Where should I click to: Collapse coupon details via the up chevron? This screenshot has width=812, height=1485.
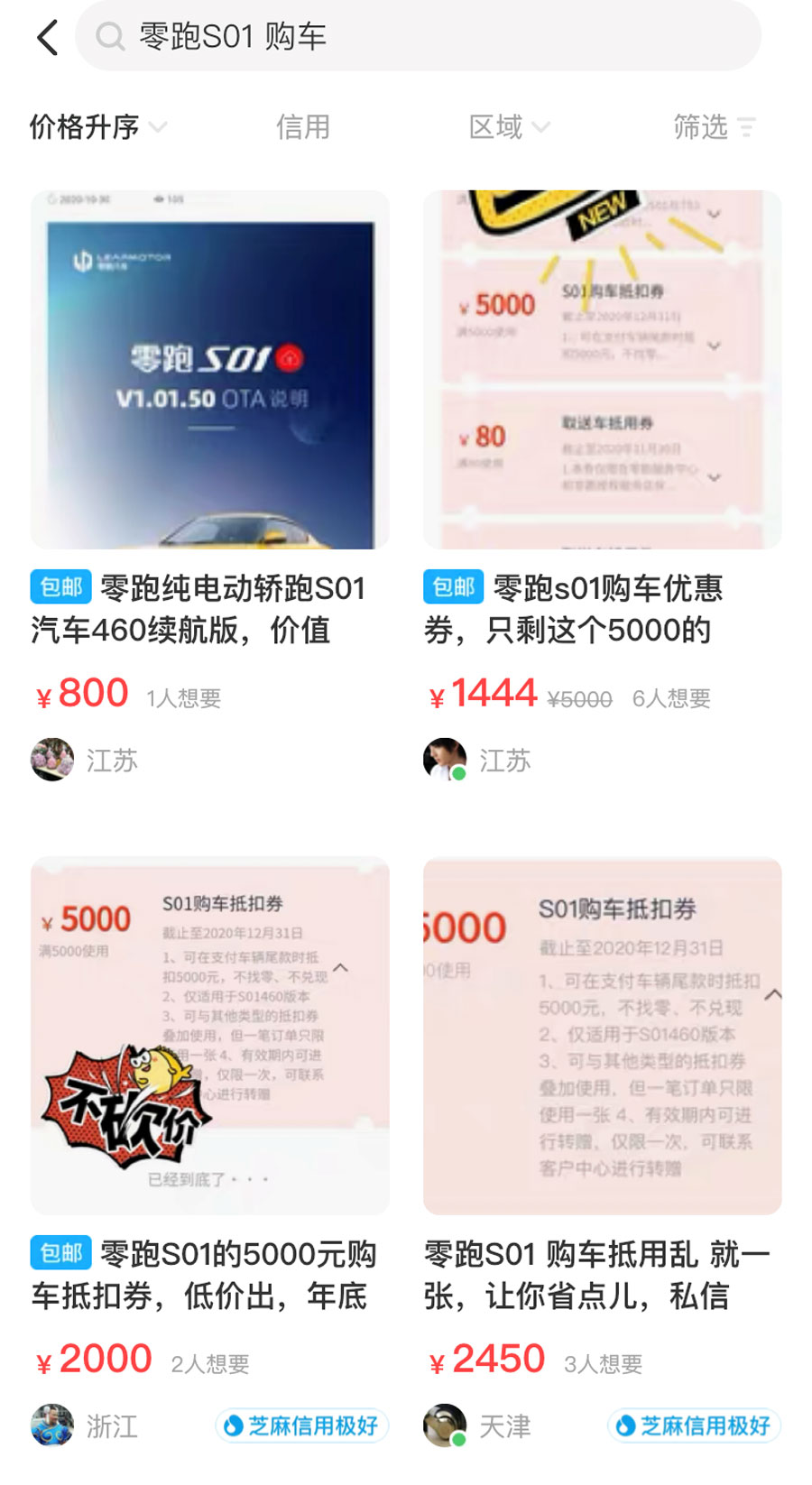341,967
